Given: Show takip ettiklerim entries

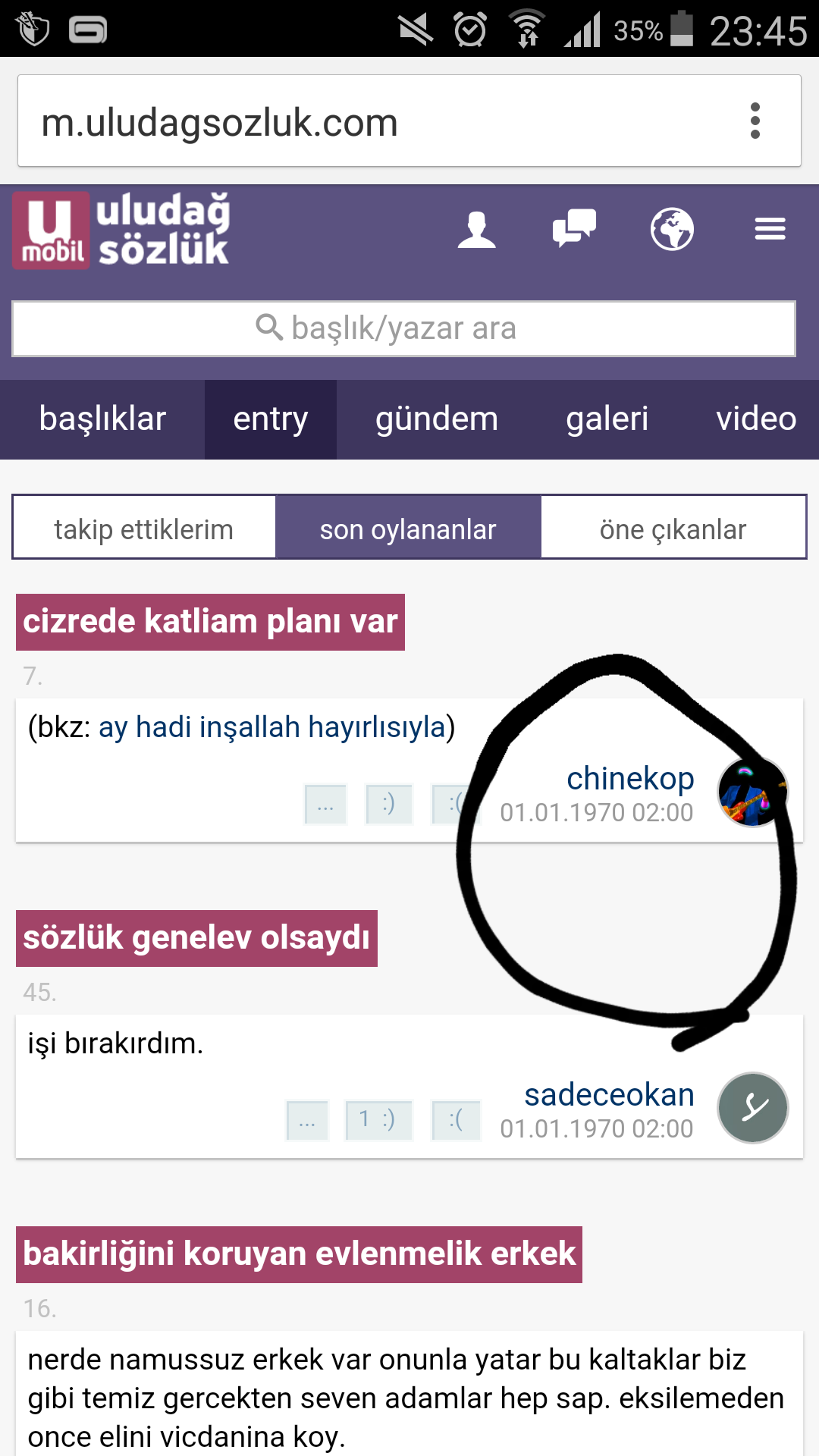Looking at the screenshot, I should (x=144, y=529).
